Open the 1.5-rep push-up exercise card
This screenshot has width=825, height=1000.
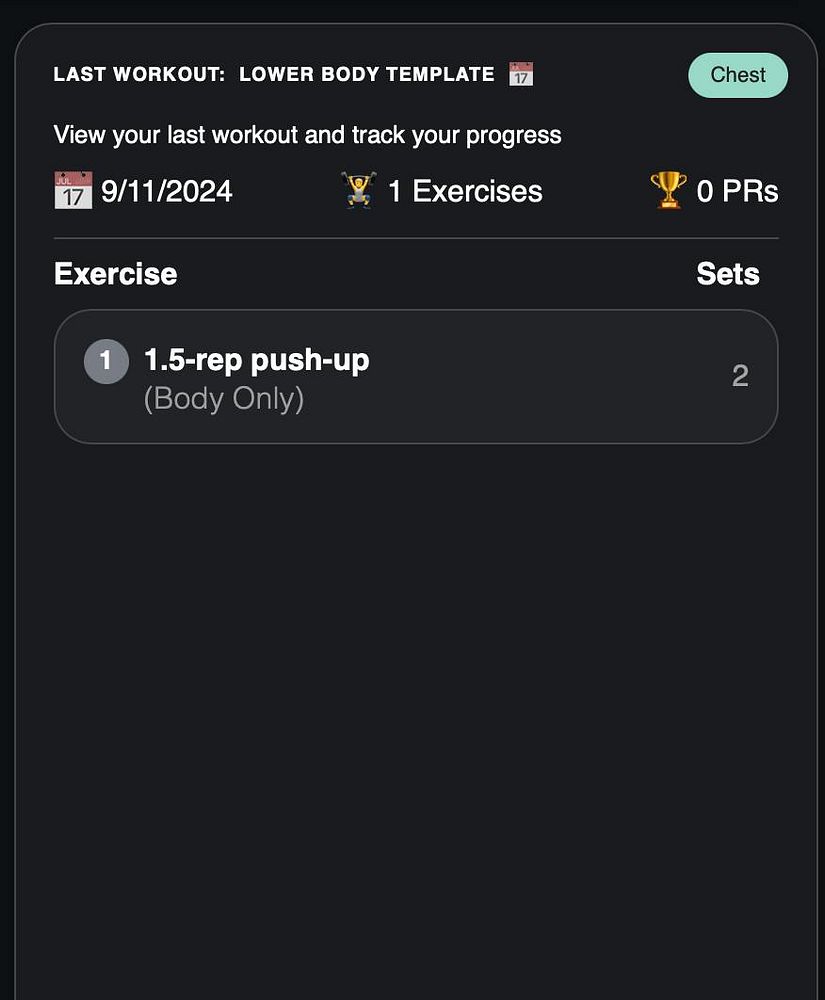click(415, 377)
